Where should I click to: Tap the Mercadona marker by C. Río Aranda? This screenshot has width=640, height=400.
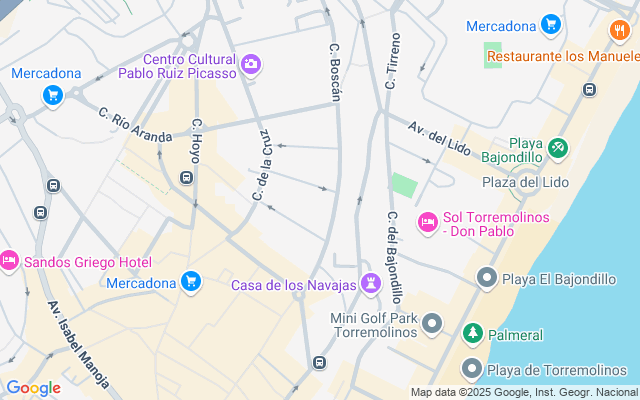52,95
